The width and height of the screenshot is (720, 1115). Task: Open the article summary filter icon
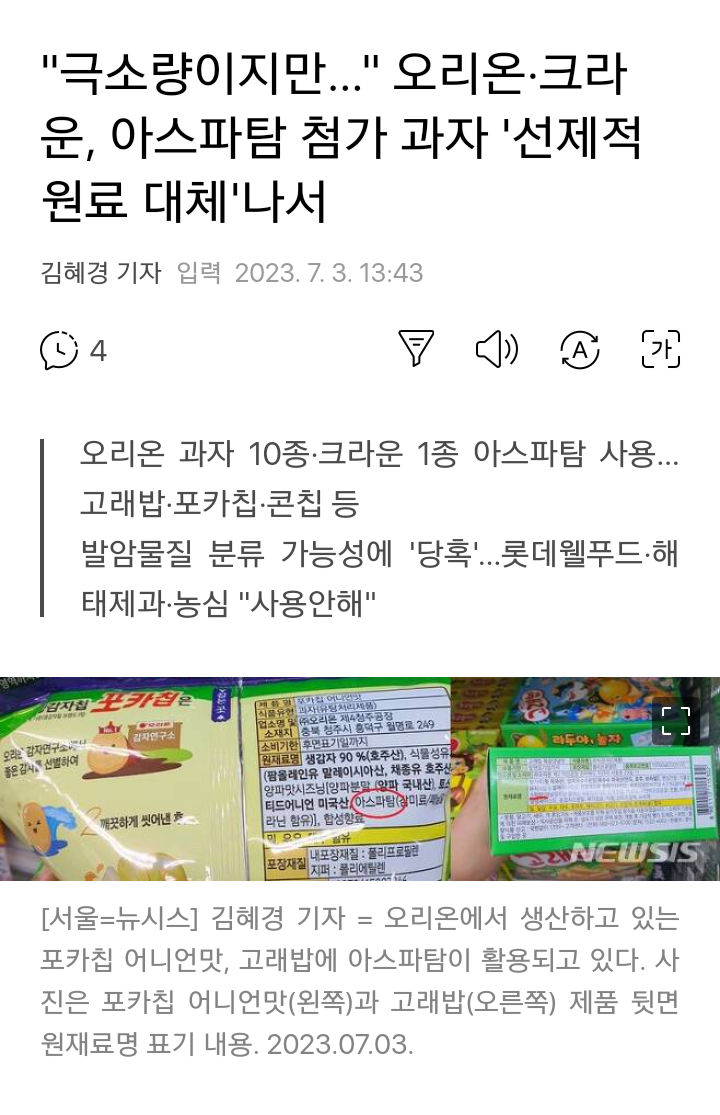[x=416, y=349]
